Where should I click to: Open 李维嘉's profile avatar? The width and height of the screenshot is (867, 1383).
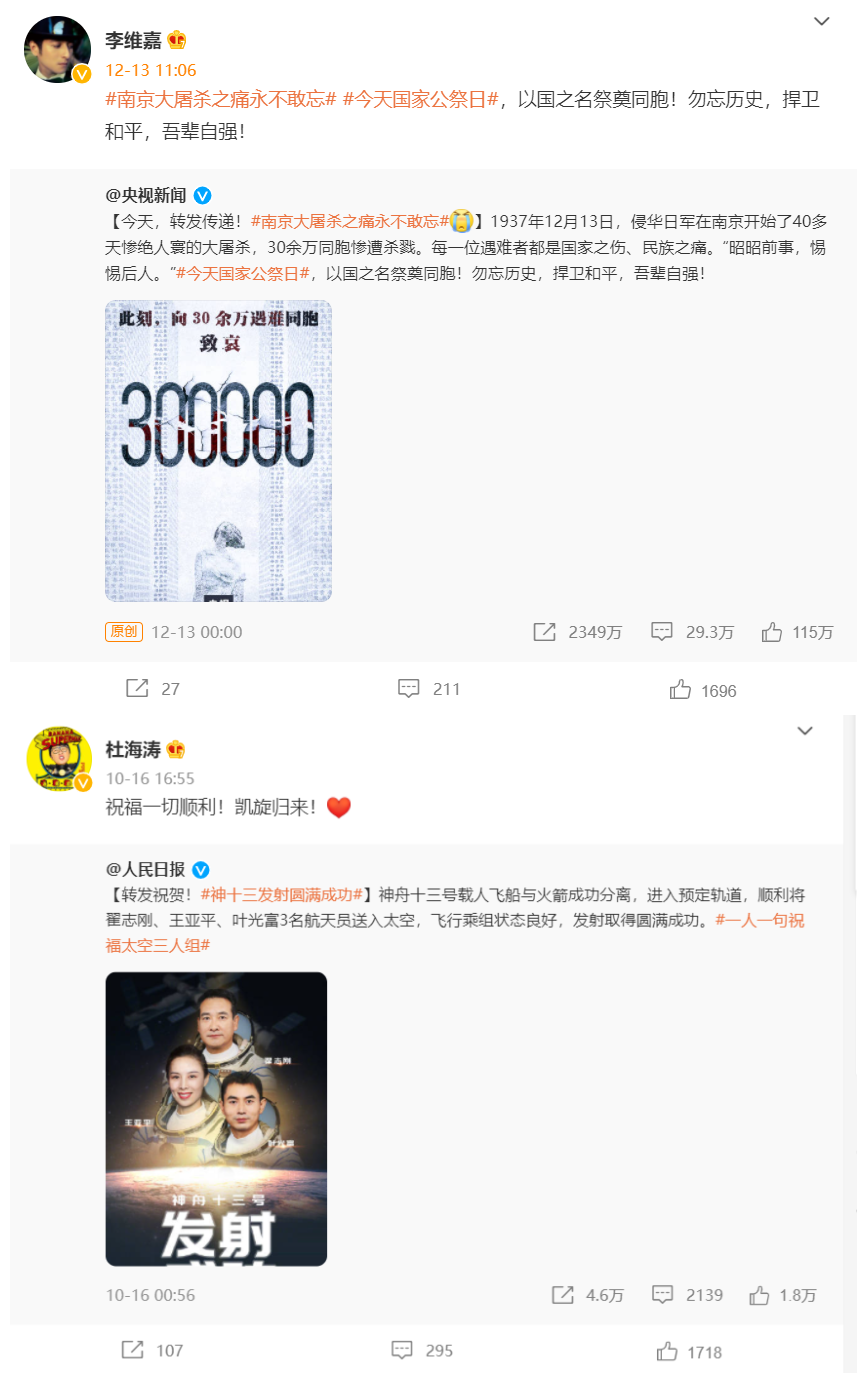[x=57, y=47]
